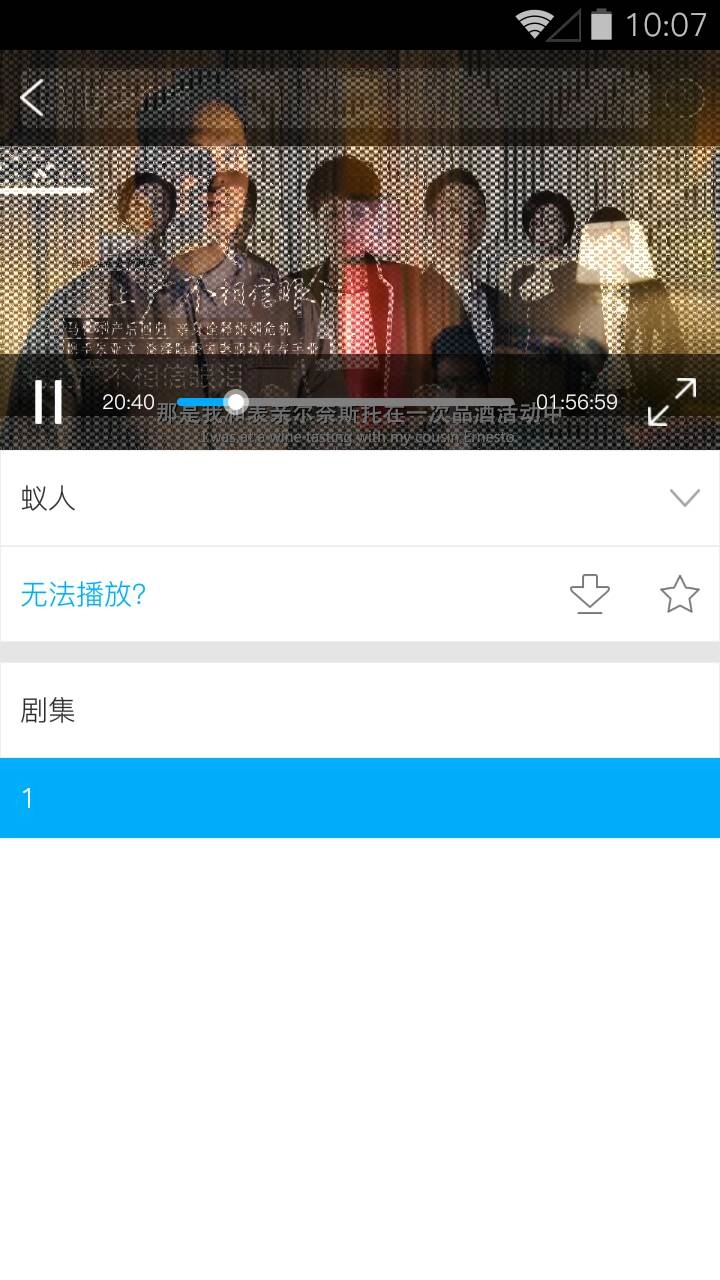Tap the 无法播放? help link
This screenshot has width=720, height=1280.
coord(83,593)
